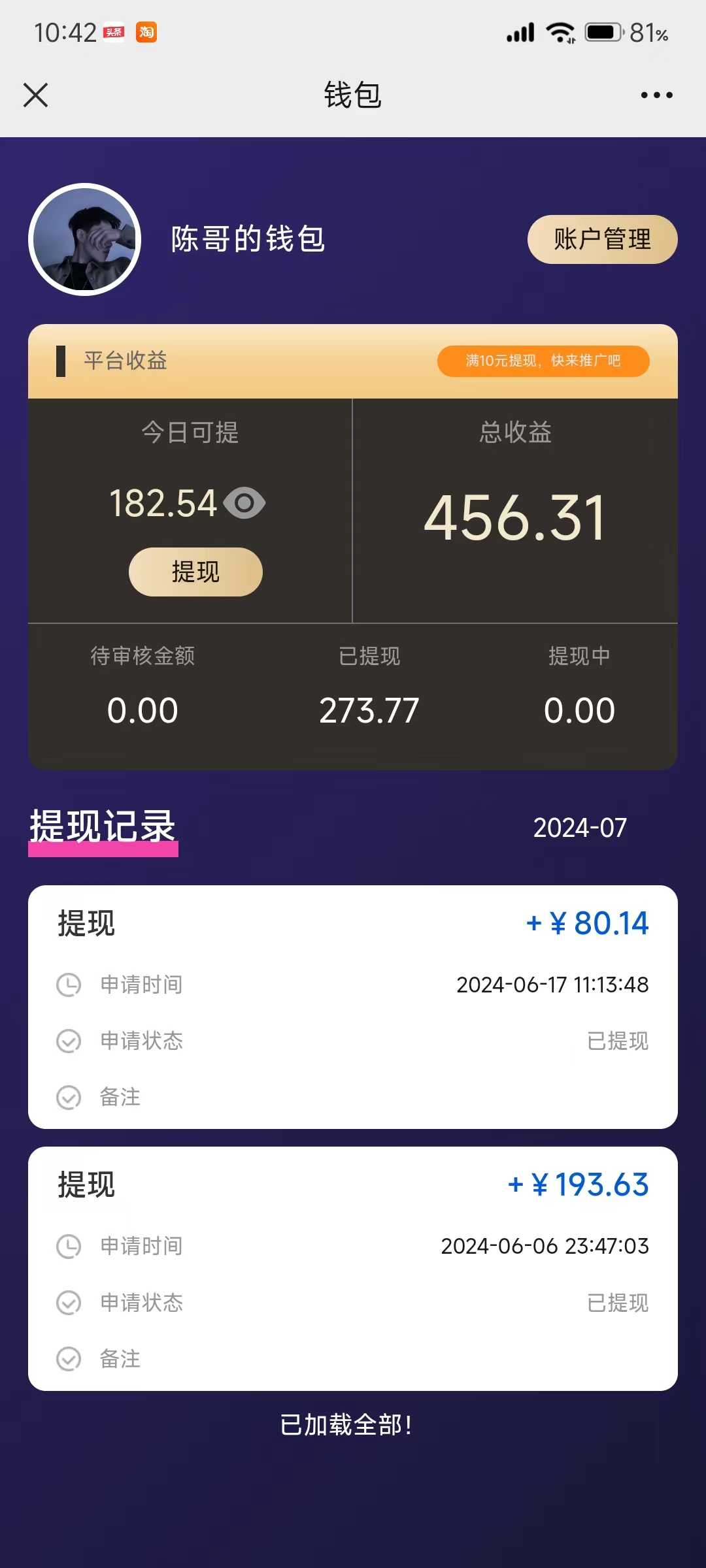Tap the 头条 app icon in the status bar
This screenshot has height=1568, width=706.
tap(115, 33)
